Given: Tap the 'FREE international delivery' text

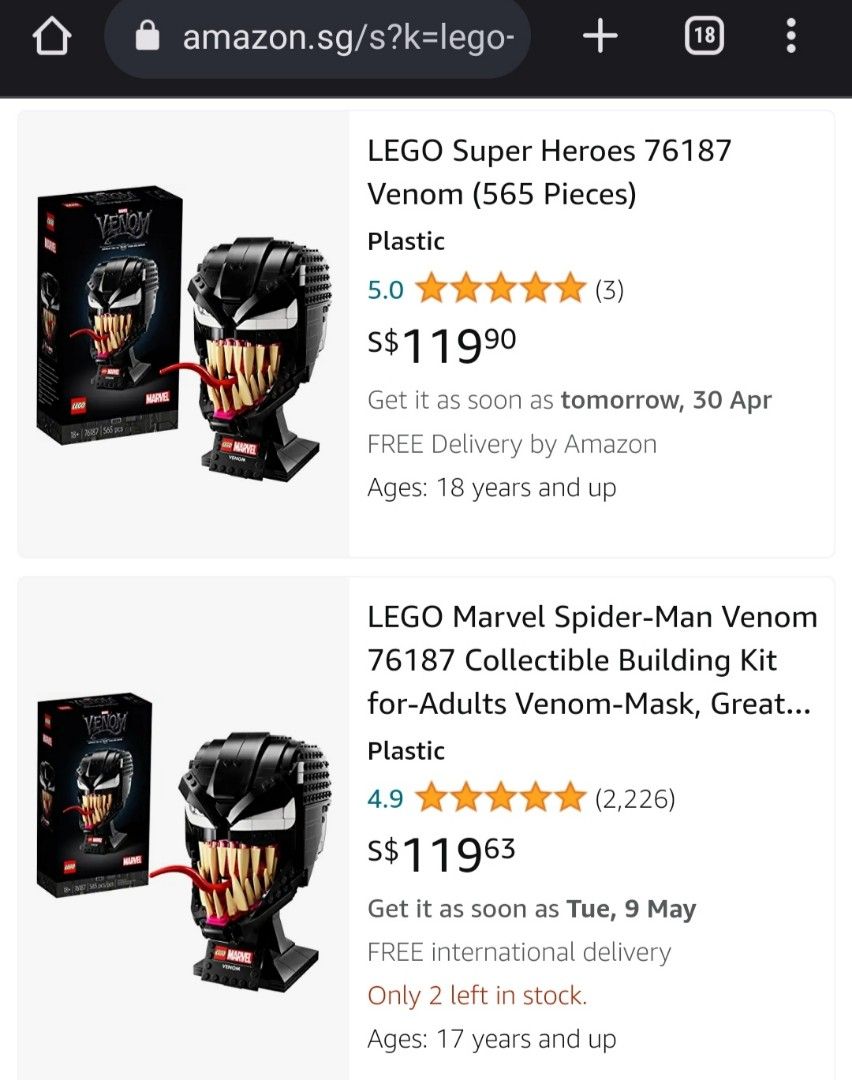Looking at the screenshot, I should (x=521, y=951).
